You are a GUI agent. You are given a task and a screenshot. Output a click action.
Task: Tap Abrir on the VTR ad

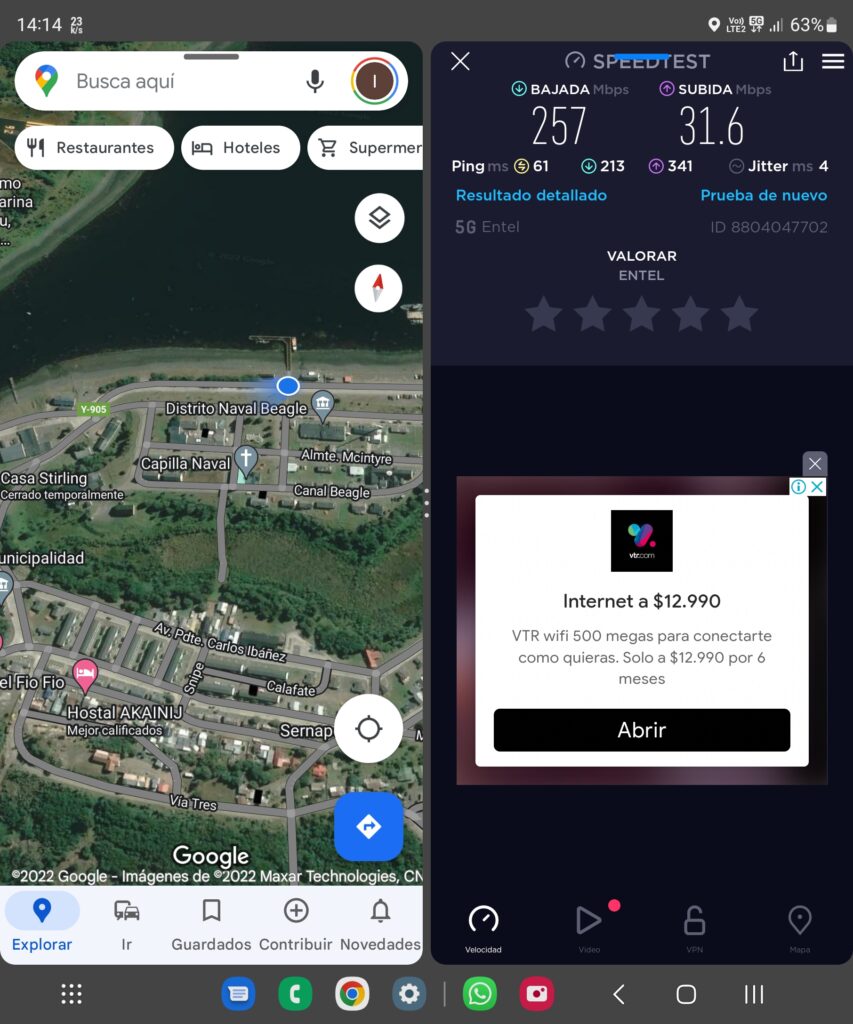pos(641,730)
